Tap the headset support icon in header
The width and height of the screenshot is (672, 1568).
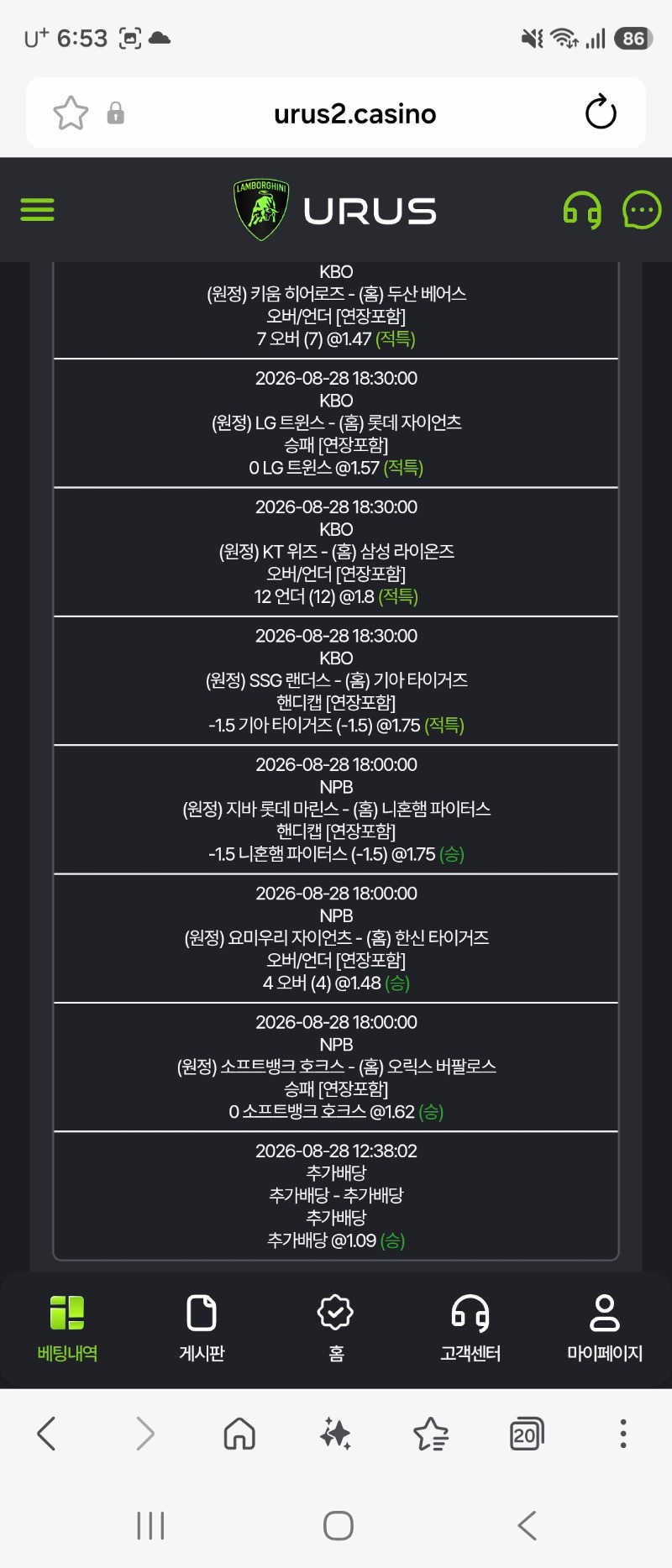pyautogui.click(x=582, y=209)
